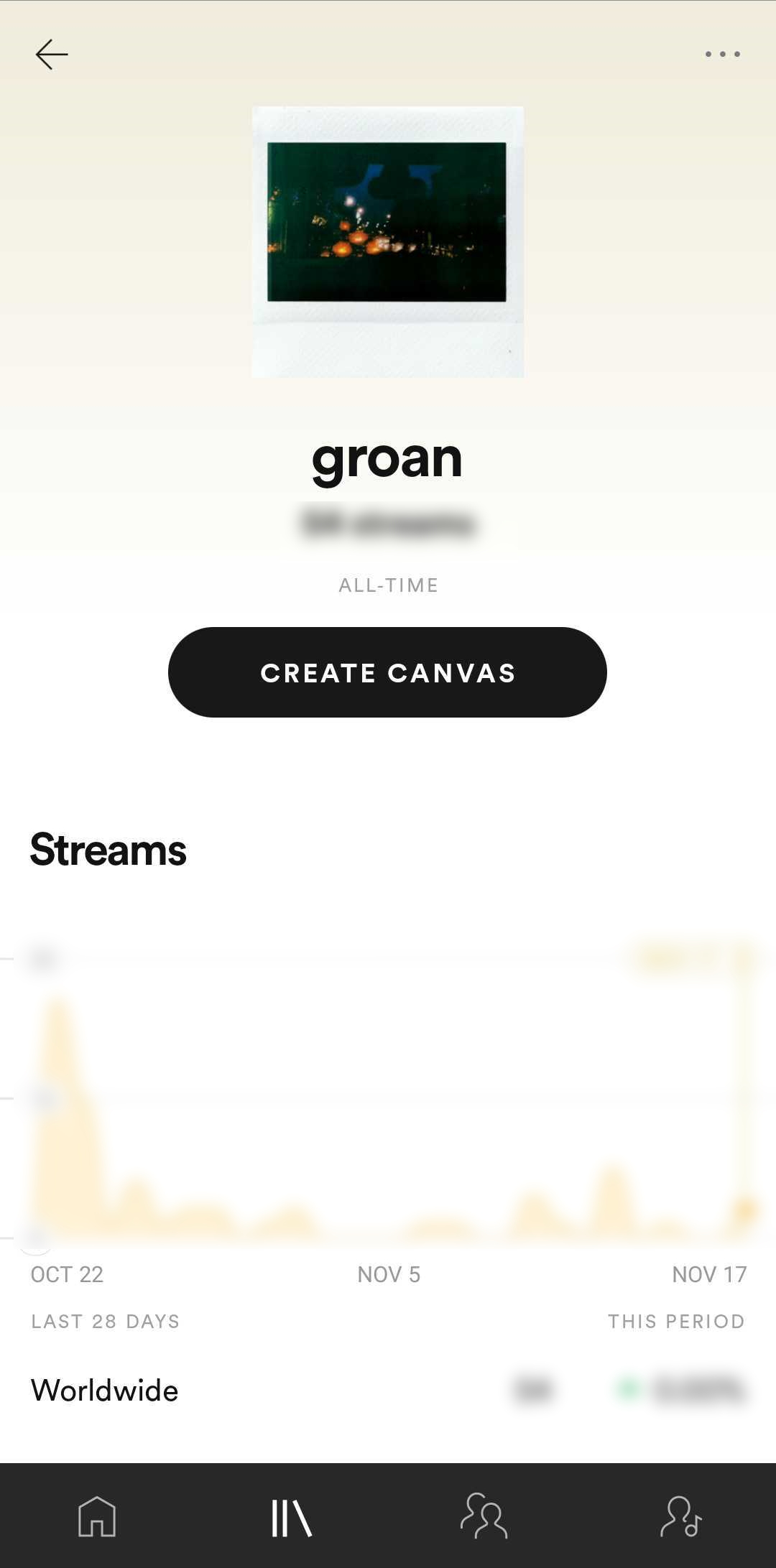Open the ALL-TIME stats selector
776x1568 pixels.
click(x=388, y=584)
